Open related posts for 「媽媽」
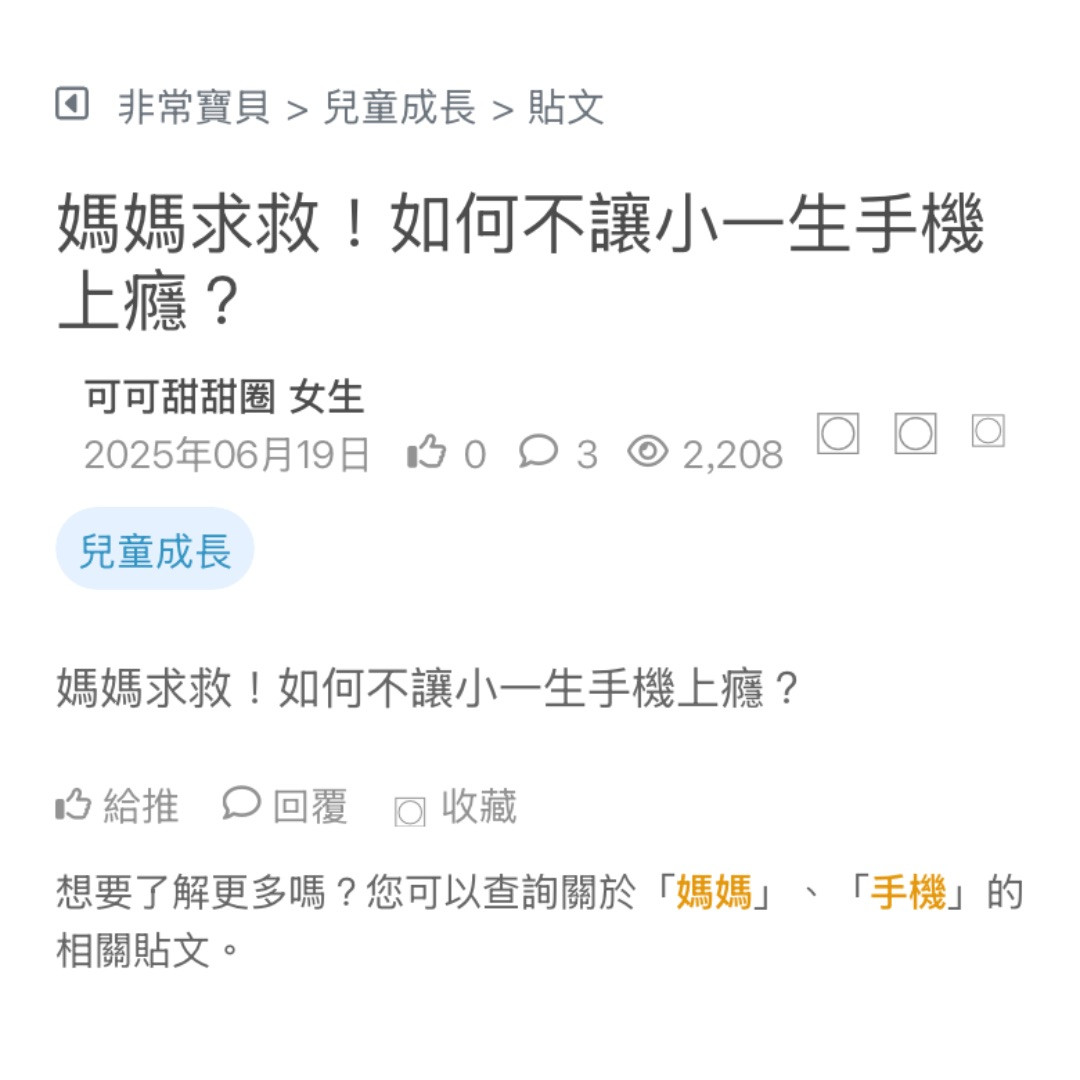 tap(713, 893)
